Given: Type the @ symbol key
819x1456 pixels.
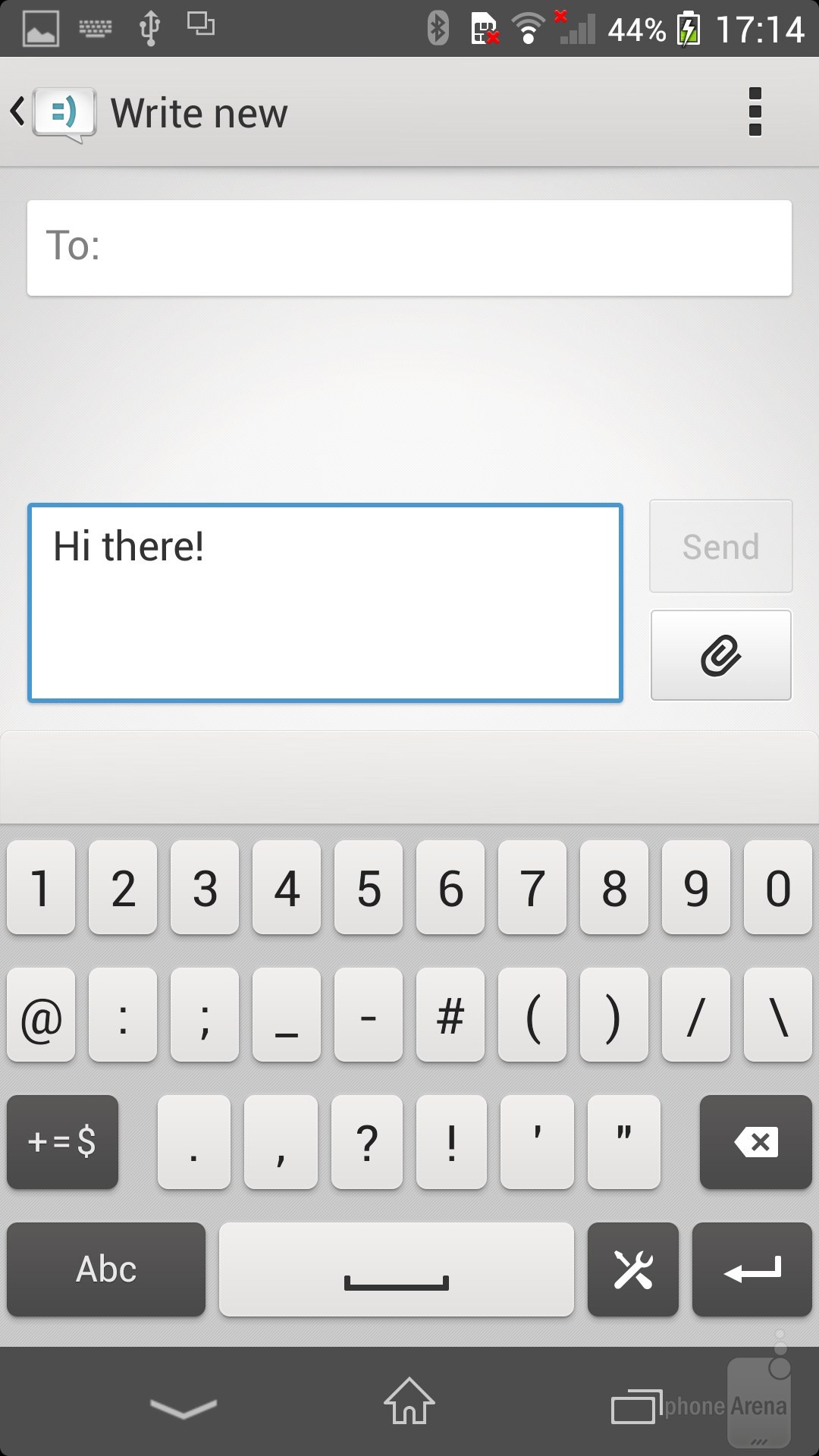Looking at the screenshot, I should click(x=41, y=1015).
